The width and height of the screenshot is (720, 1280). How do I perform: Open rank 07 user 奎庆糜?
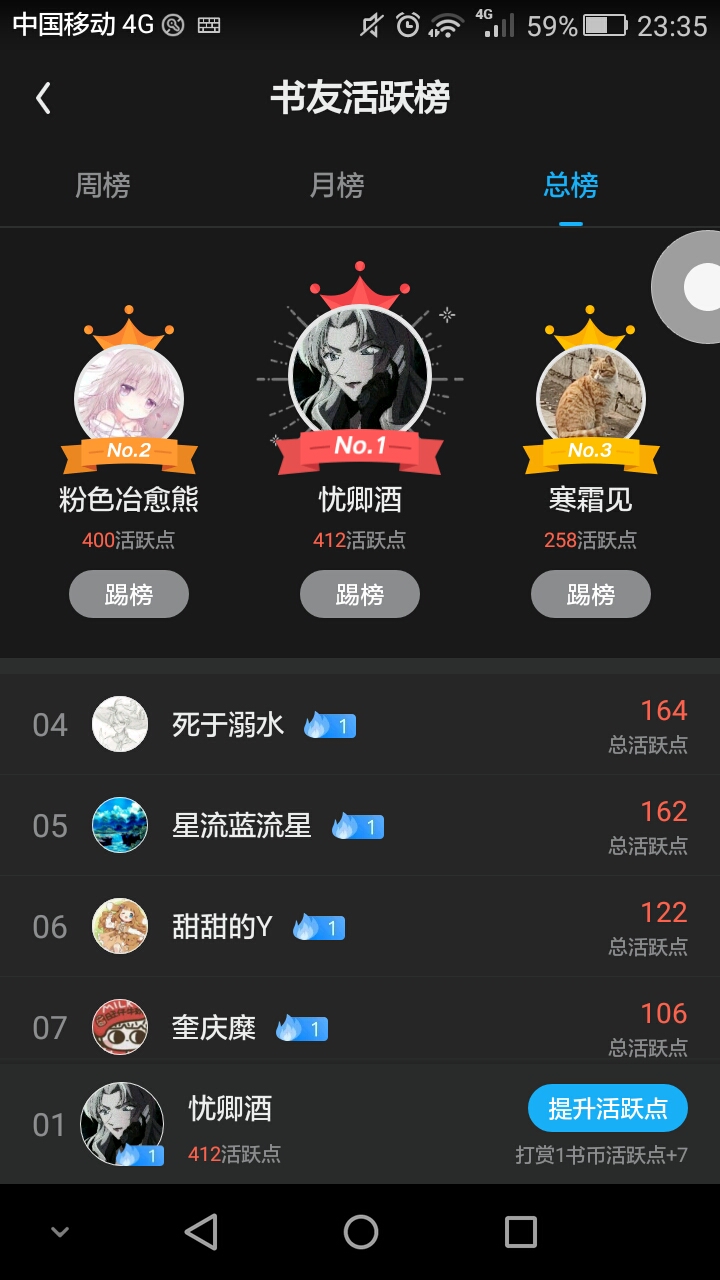point(360,1019)
